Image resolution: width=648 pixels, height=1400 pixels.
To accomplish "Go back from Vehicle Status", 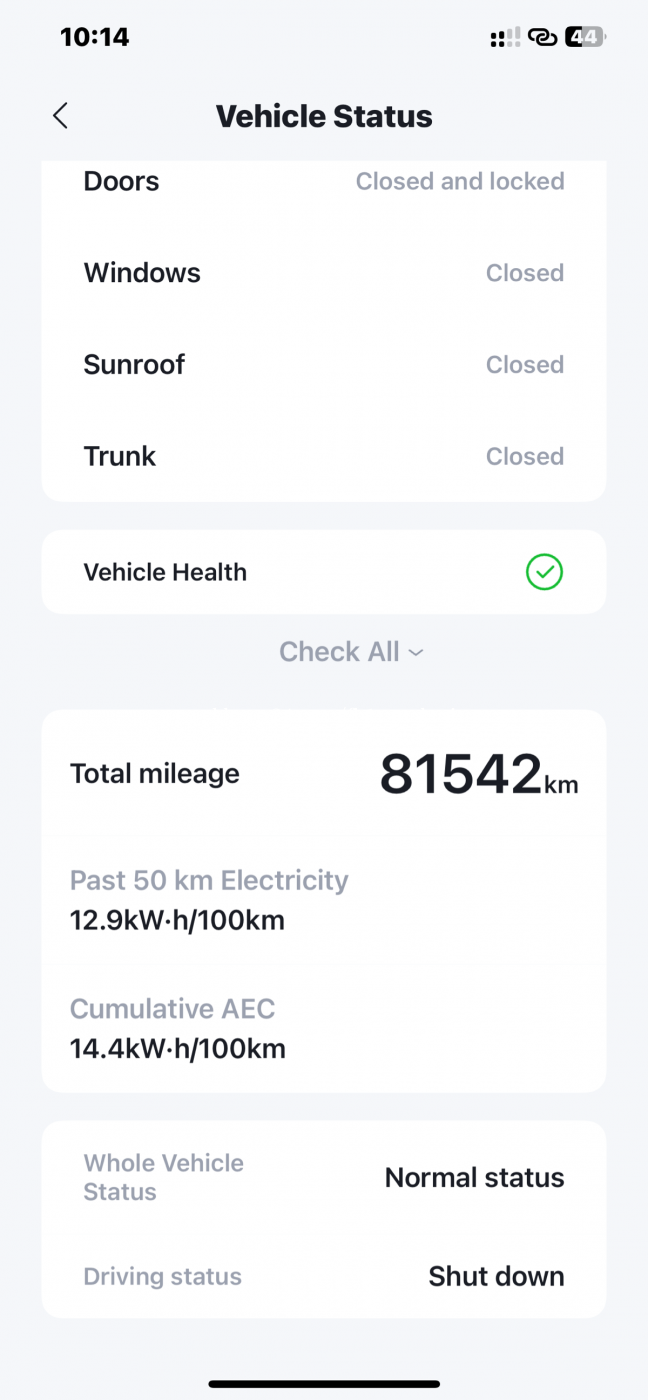I will 61,116.
